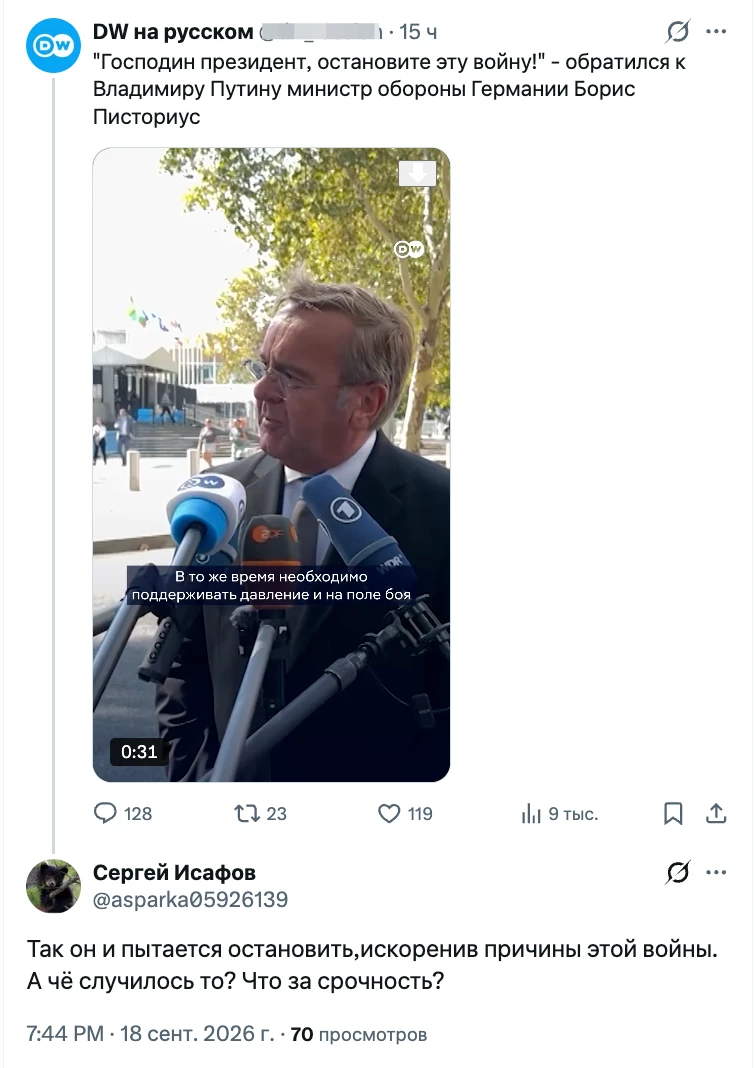This screenshot has width=755, height=1068.
Task: Open overflow menu on Сергей Исафов's reply
Action: pyautogui.click(x=716, y=873)
